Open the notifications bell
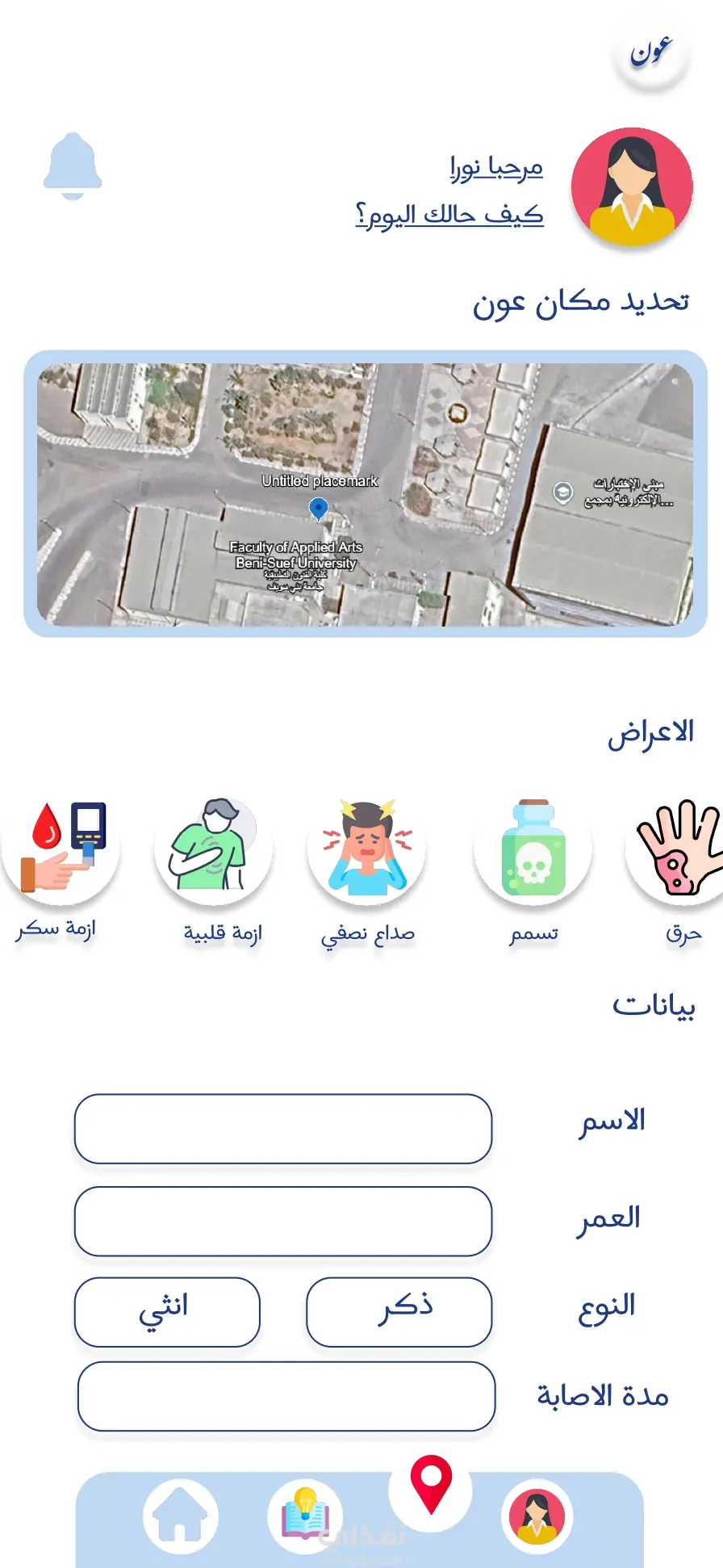723x1568 pixels. coord(73,166)
